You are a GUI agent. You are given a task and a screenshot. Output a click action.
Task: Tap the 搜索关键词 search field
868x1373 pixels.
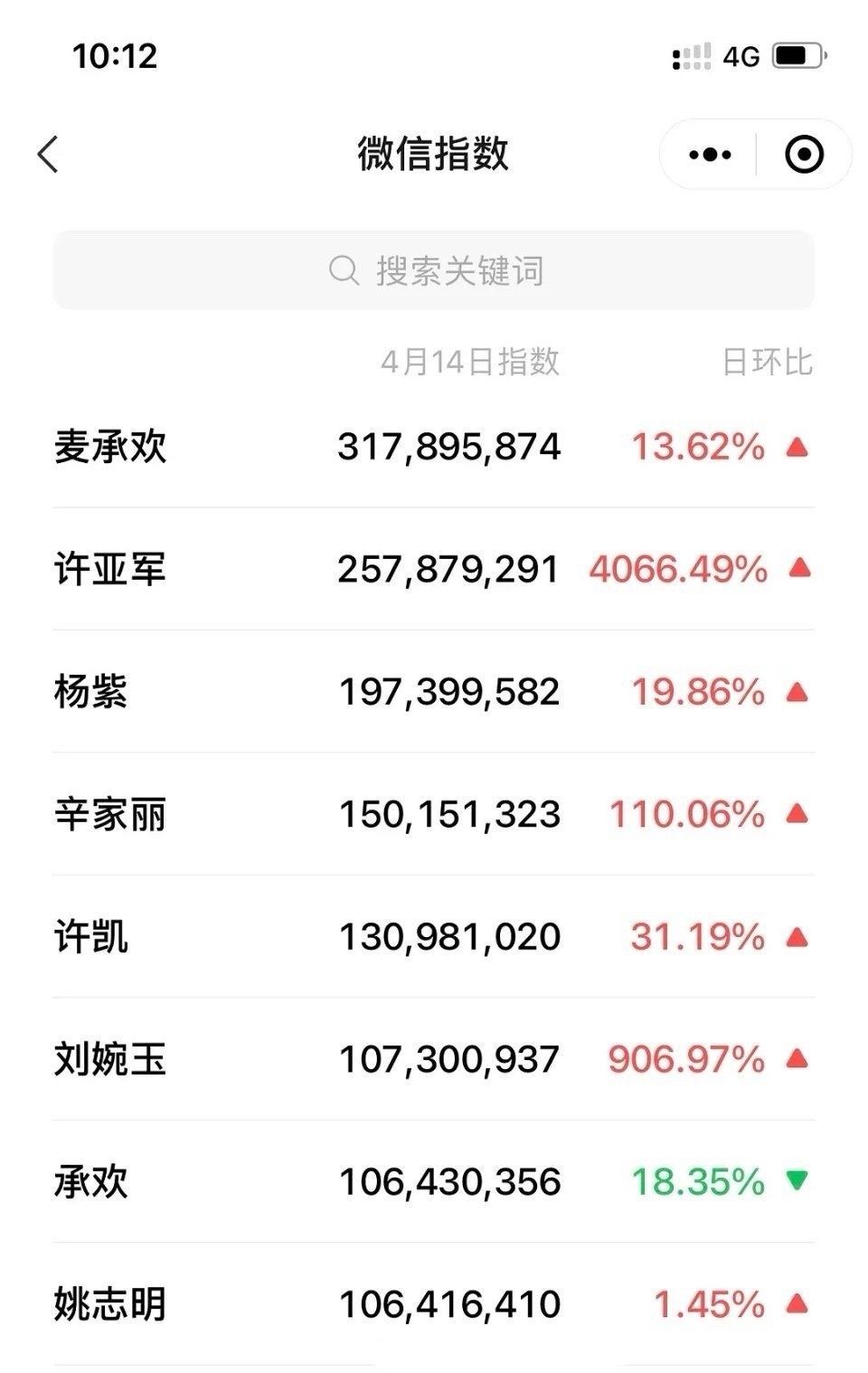(x=434, y=269)
